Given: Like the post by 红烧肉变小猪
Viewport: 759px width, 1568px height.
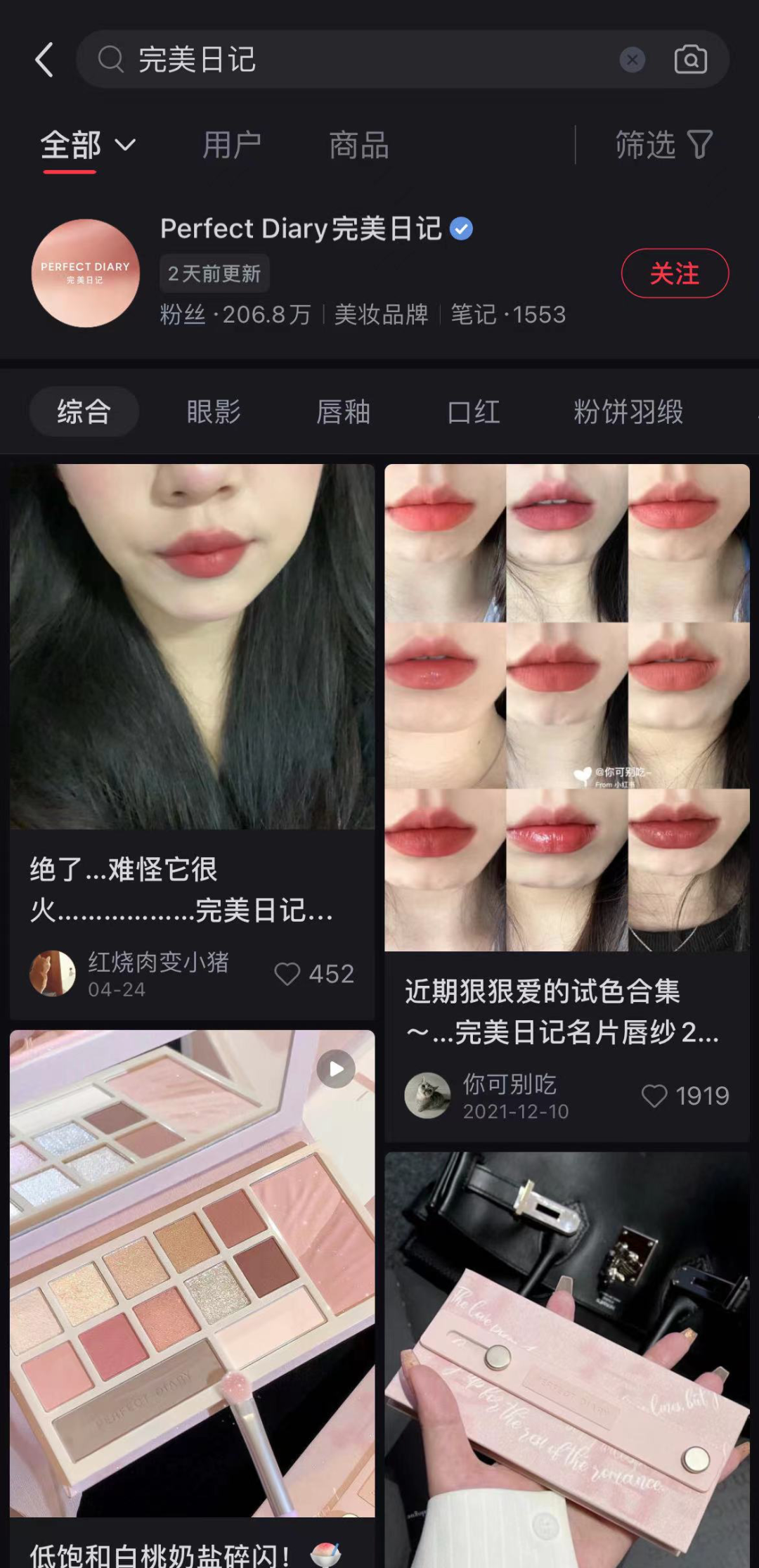Looking at the screenshot, I should [287, 974].
